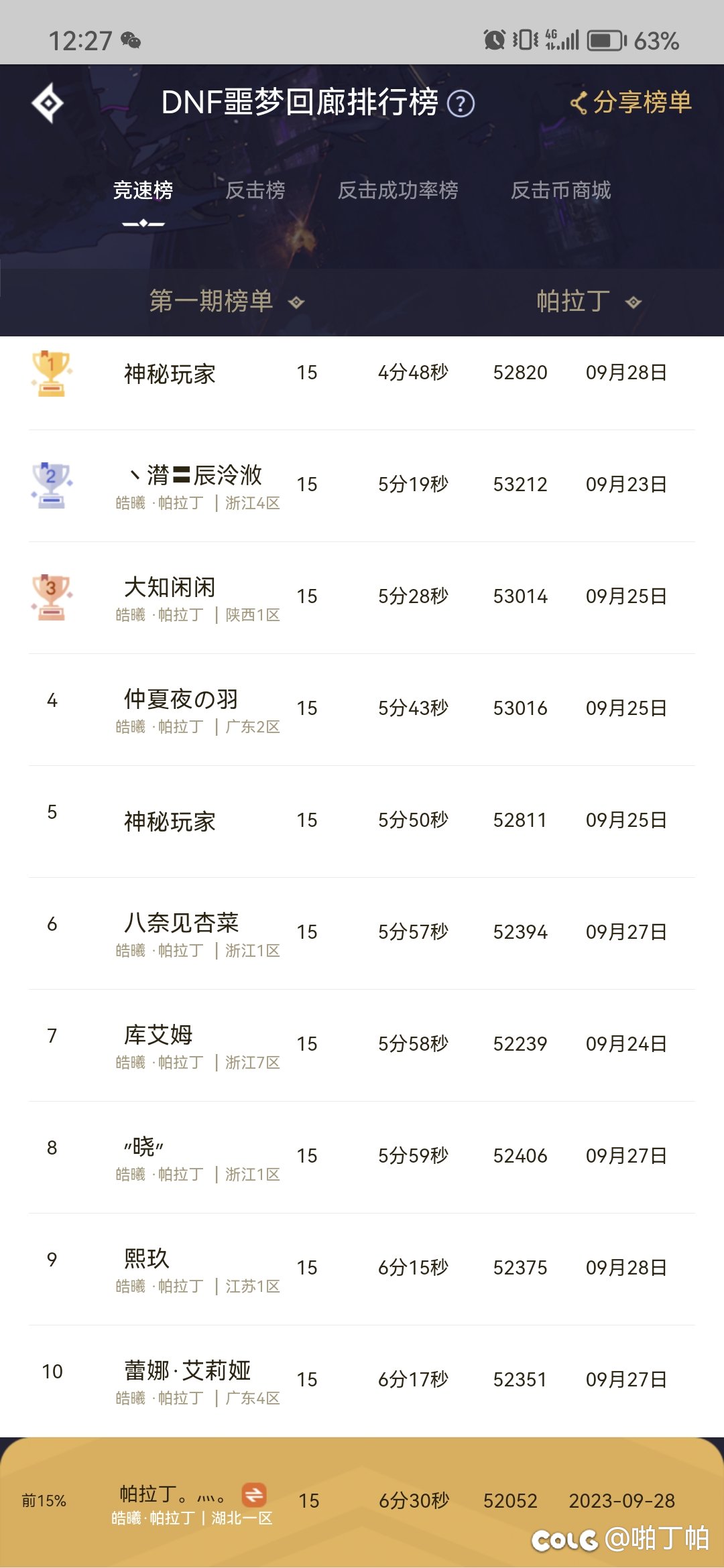Open the entry for 大知闲闲
724x1568 pixels.
click(362, 598)
